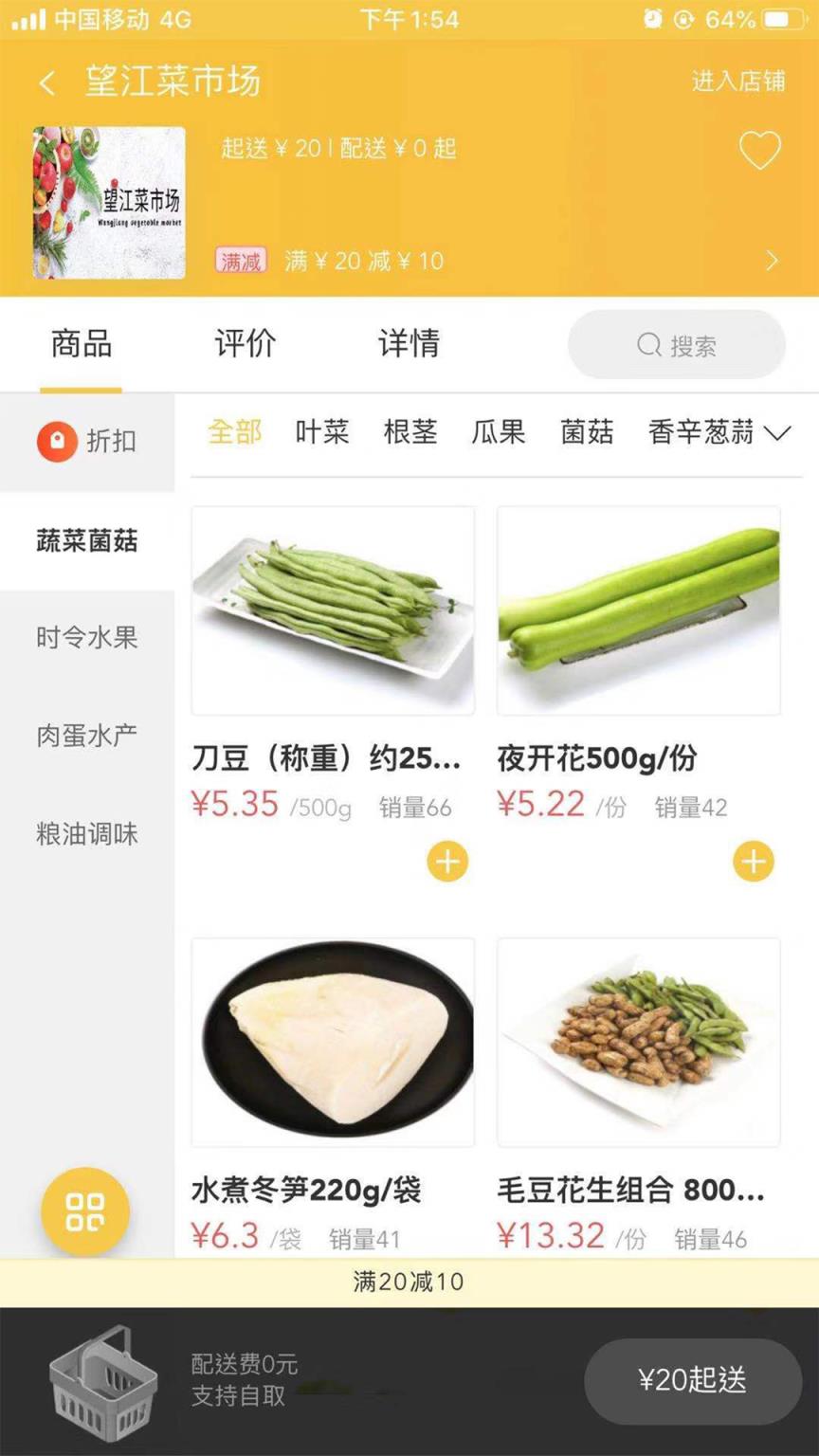This screenshot has height=1456, width=819.
Task: Select the 叶菜 leafy vegetable filter
Action: [321, 432]
